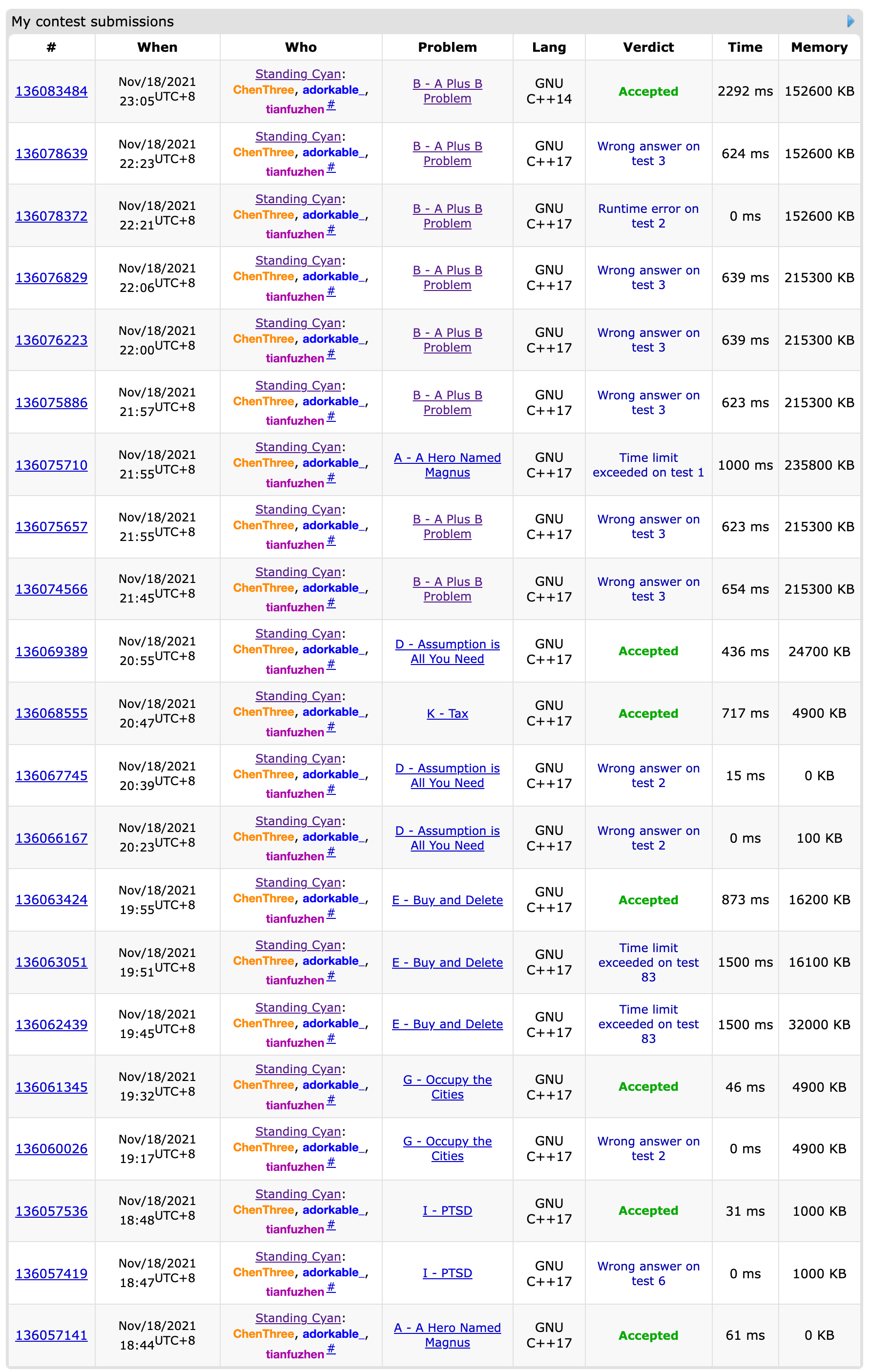Open submission 136069389
This screenshot has height=1372, width=869.
click(51, 651)
